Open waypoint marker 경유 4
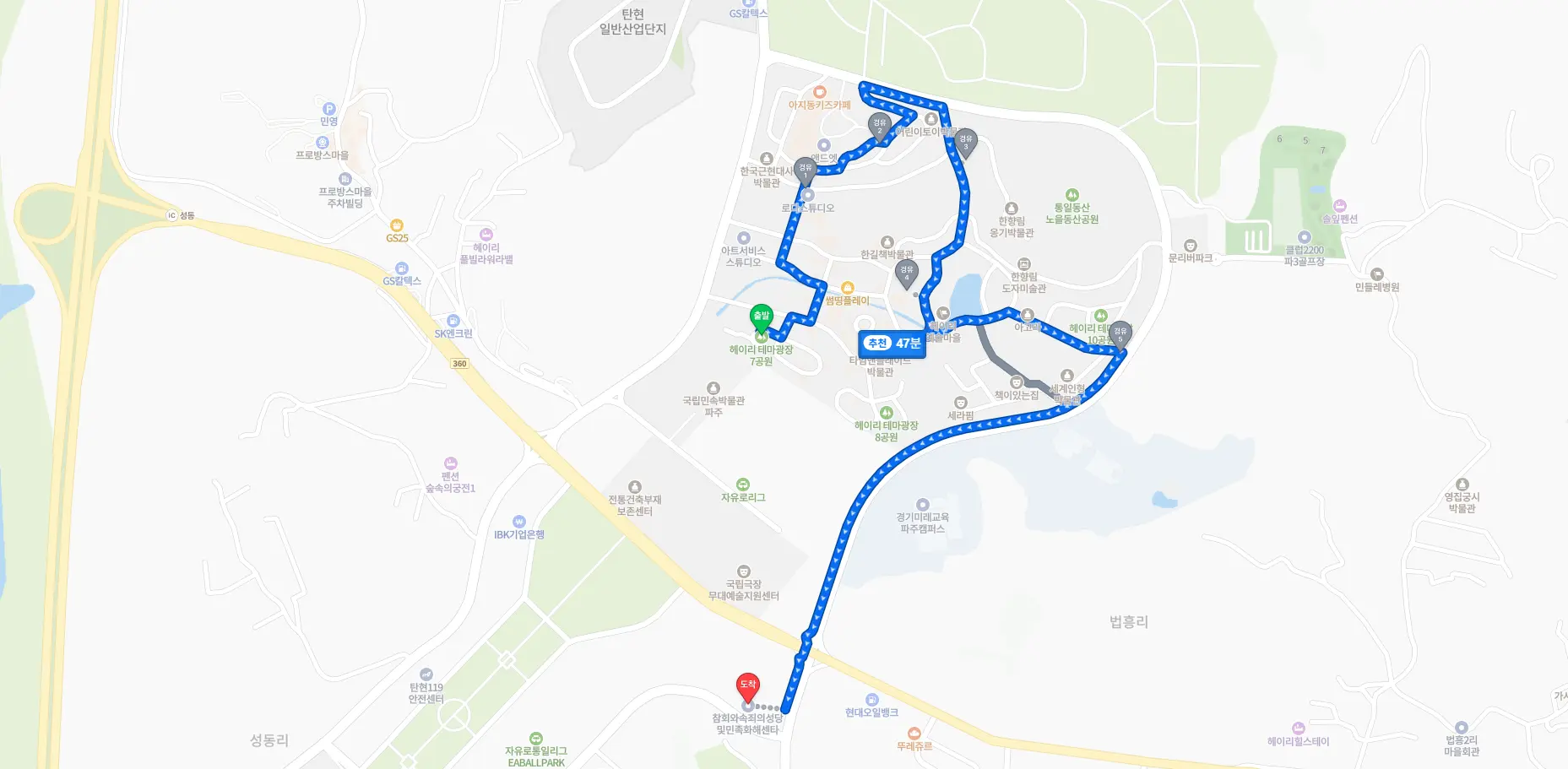 pyautogui.click(x=907, y=273)
